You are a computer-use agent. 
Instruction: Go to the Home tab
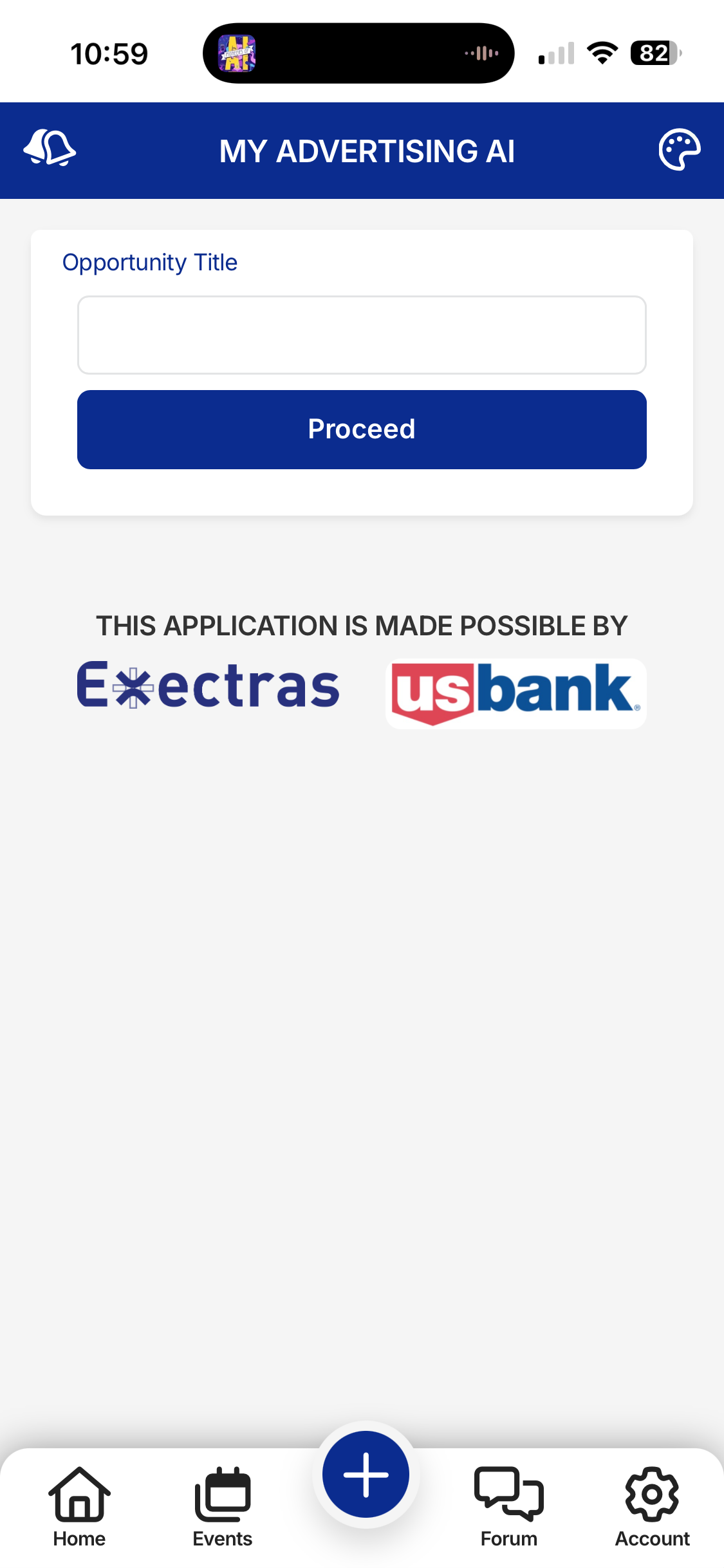(79, 1506)
